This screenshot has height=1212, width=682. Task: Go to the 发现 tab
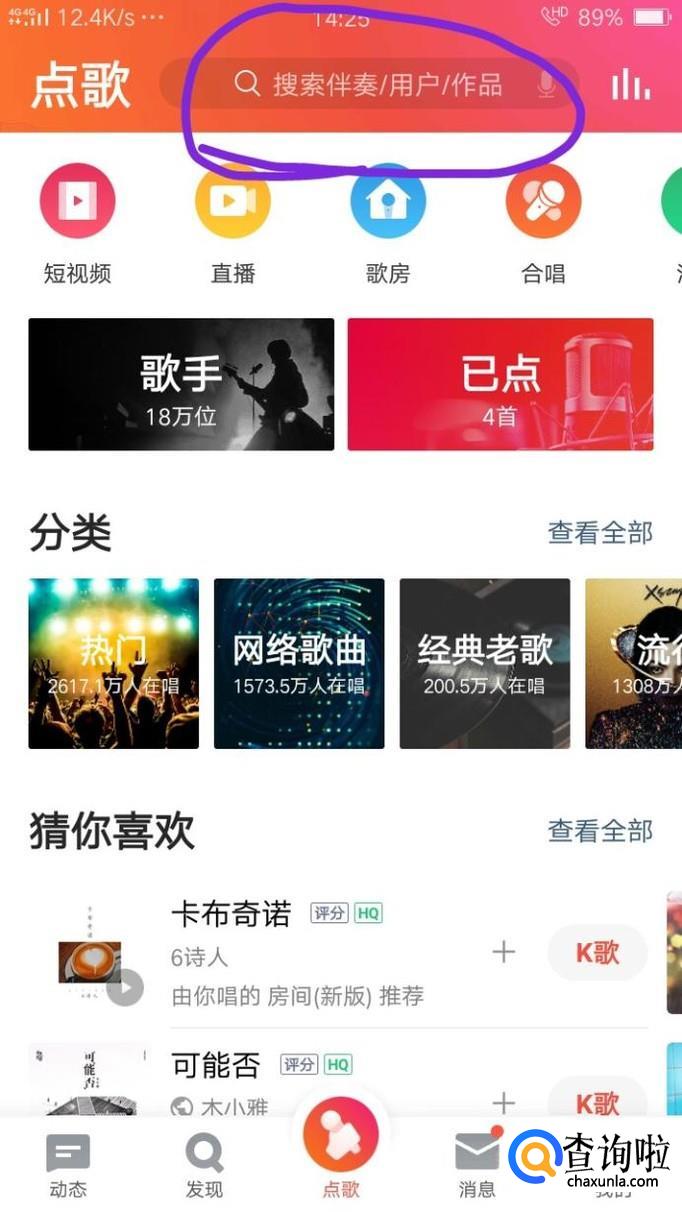pyautogui.click(x=204, y=1167)
